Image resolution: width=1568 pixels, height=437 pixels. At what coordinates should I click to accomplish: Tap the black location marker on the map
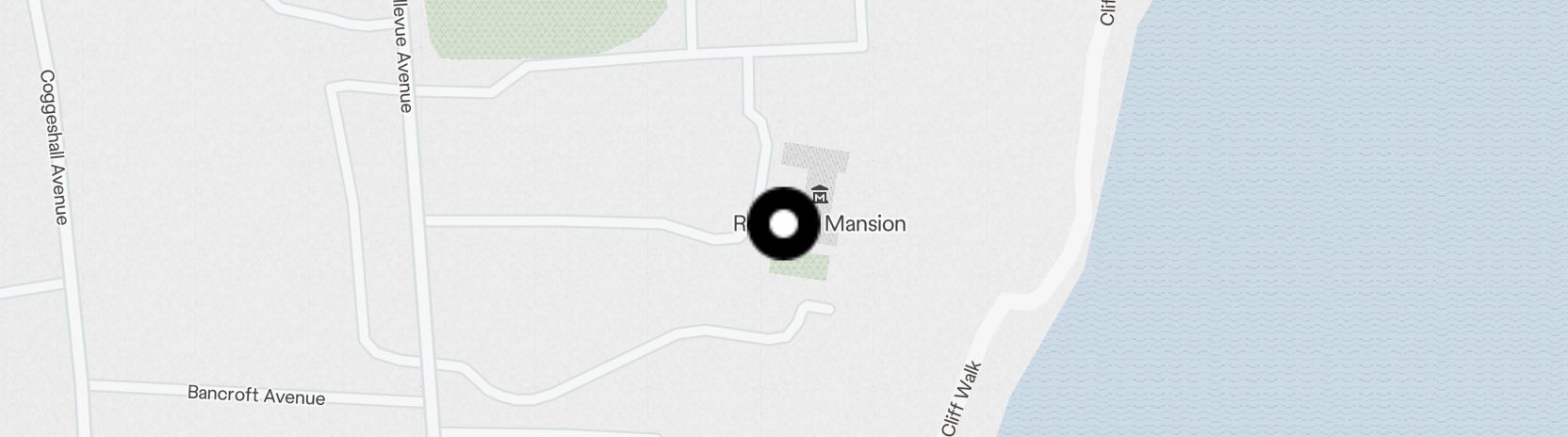(783, 224)
